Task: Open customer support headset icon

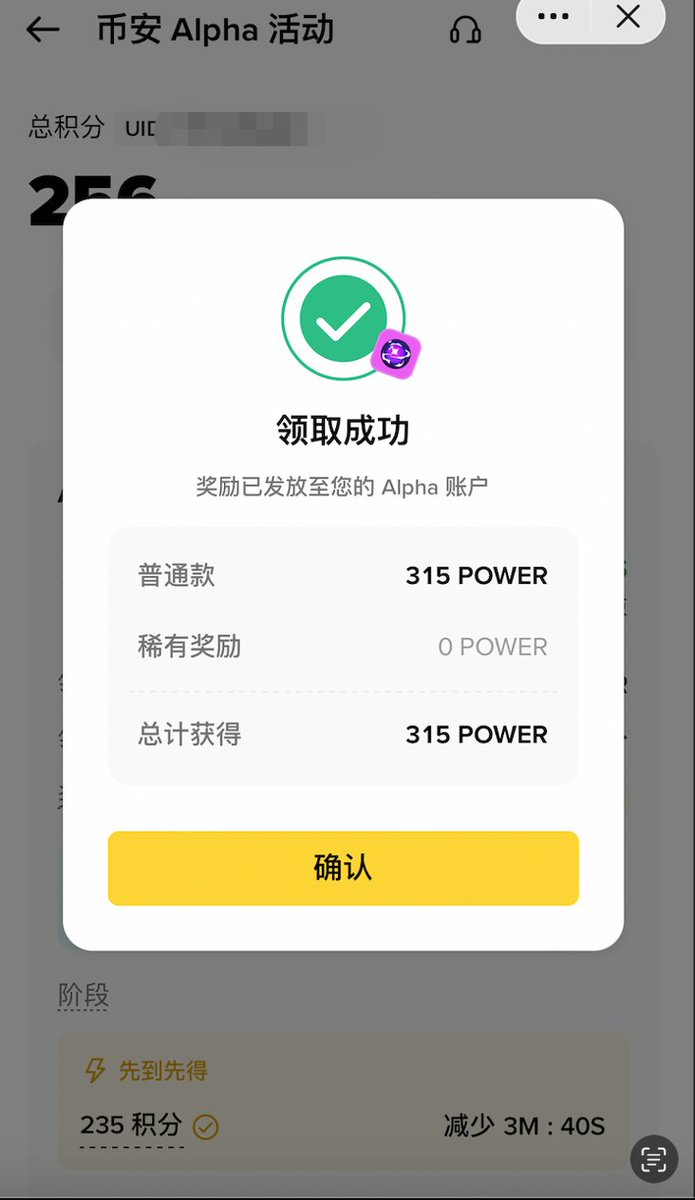Action: point(465,30)
